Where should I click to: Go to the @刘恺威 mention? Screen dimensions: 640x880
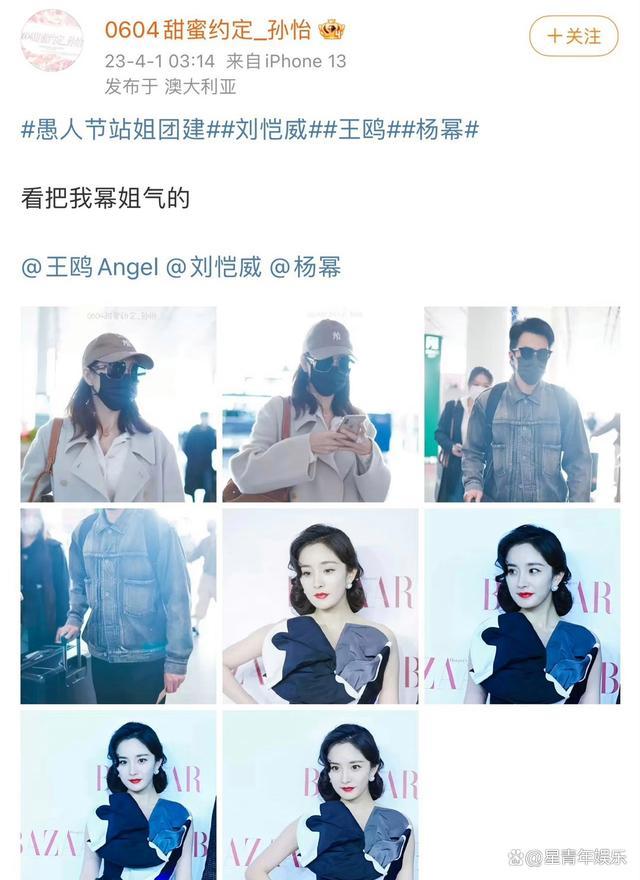pyautogui.click(x=213, y=267)
